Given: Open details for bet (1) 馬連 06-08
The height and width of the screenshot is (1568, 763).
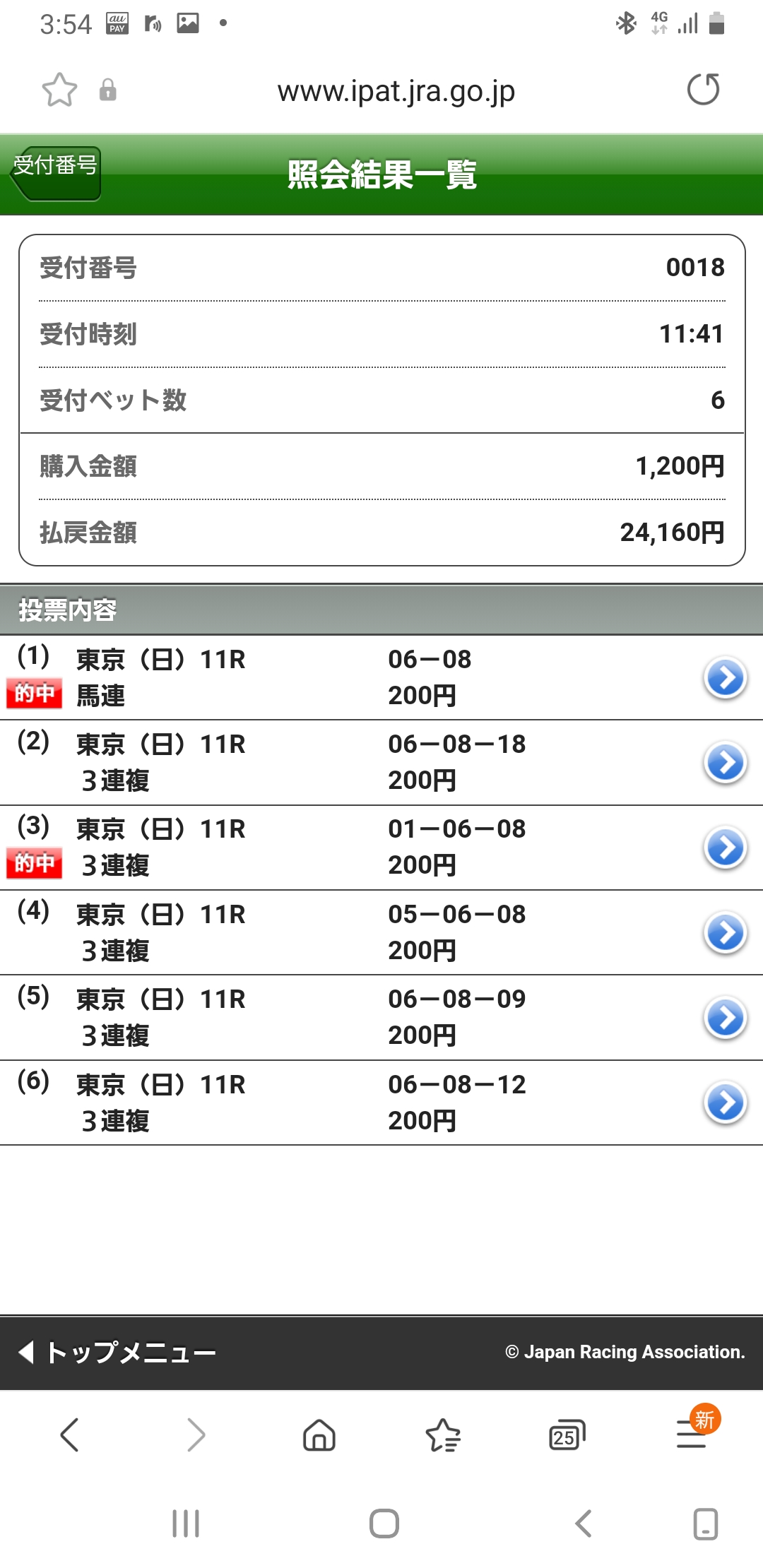Looking at the screenshot, I should (x=725, y=678).
